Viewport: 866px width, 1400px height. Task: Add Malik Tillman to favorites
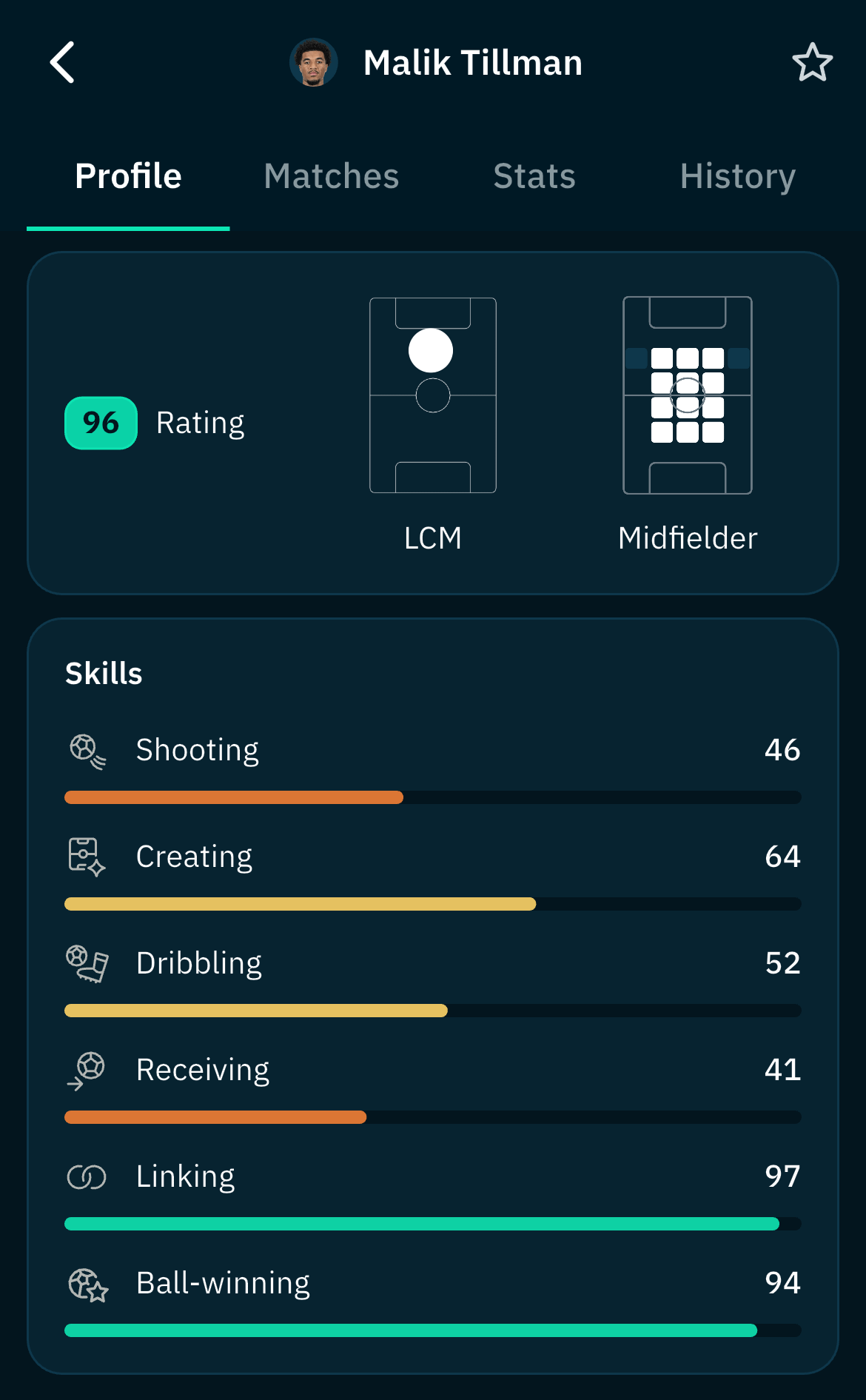tap(812, 62)
